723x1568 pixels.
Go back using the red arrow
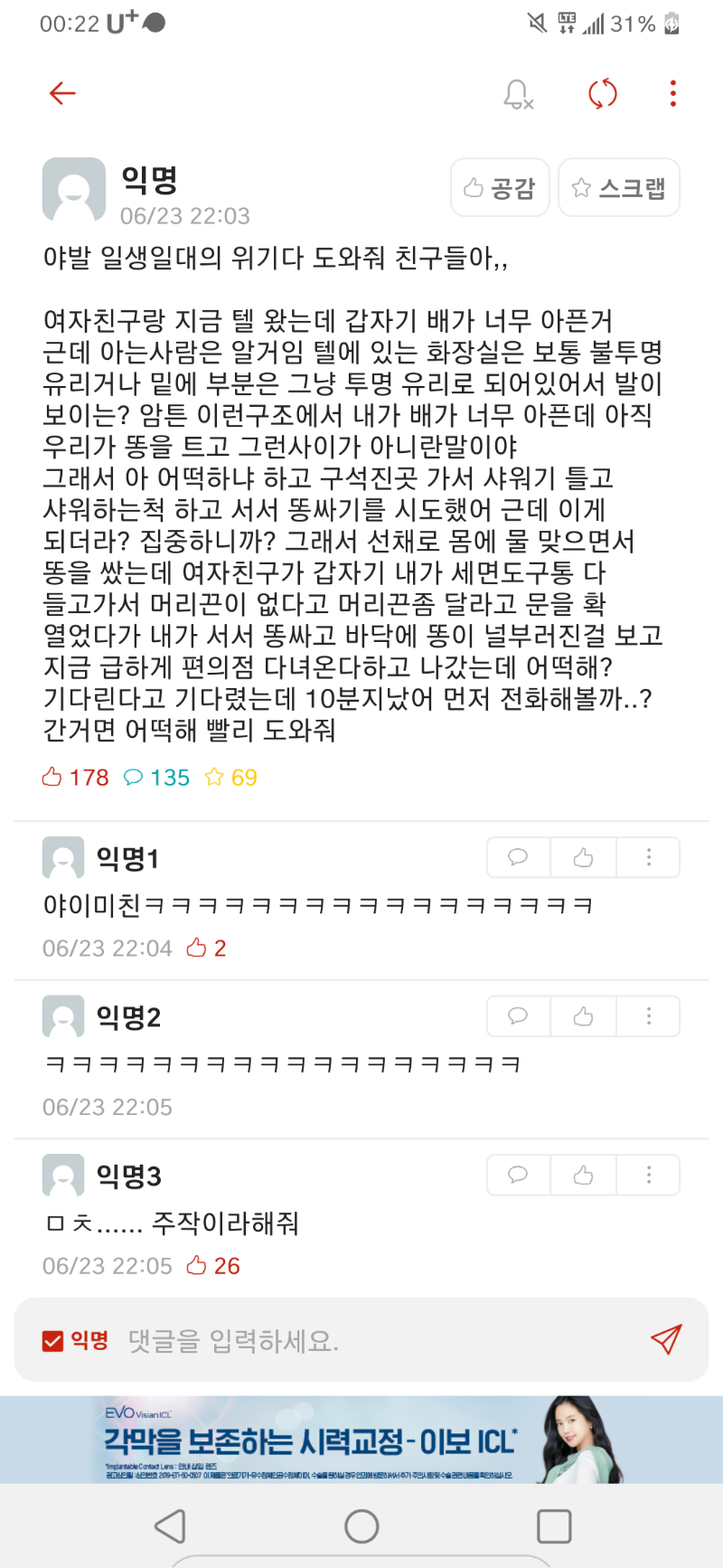(62, 93)
